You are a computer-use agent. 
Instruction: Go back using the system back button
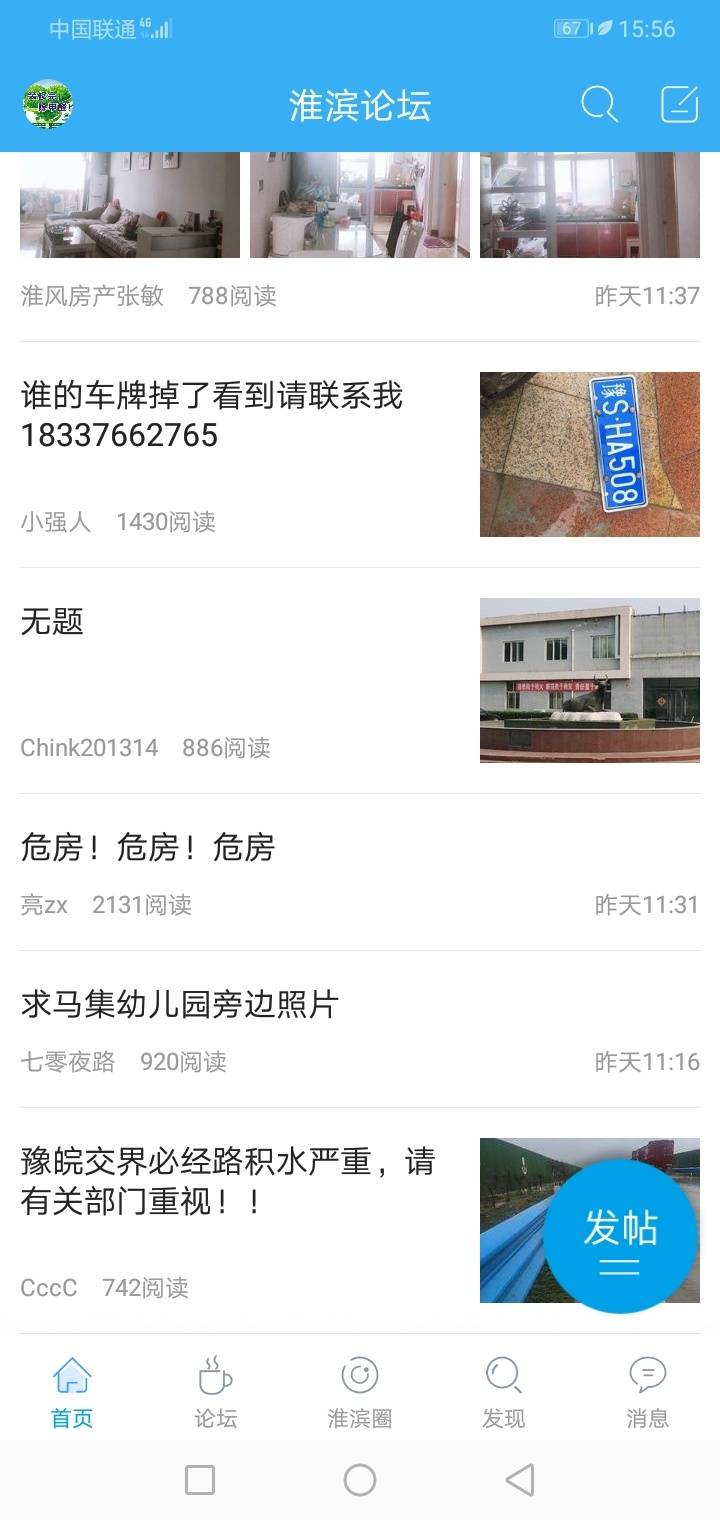(520, 1480)
